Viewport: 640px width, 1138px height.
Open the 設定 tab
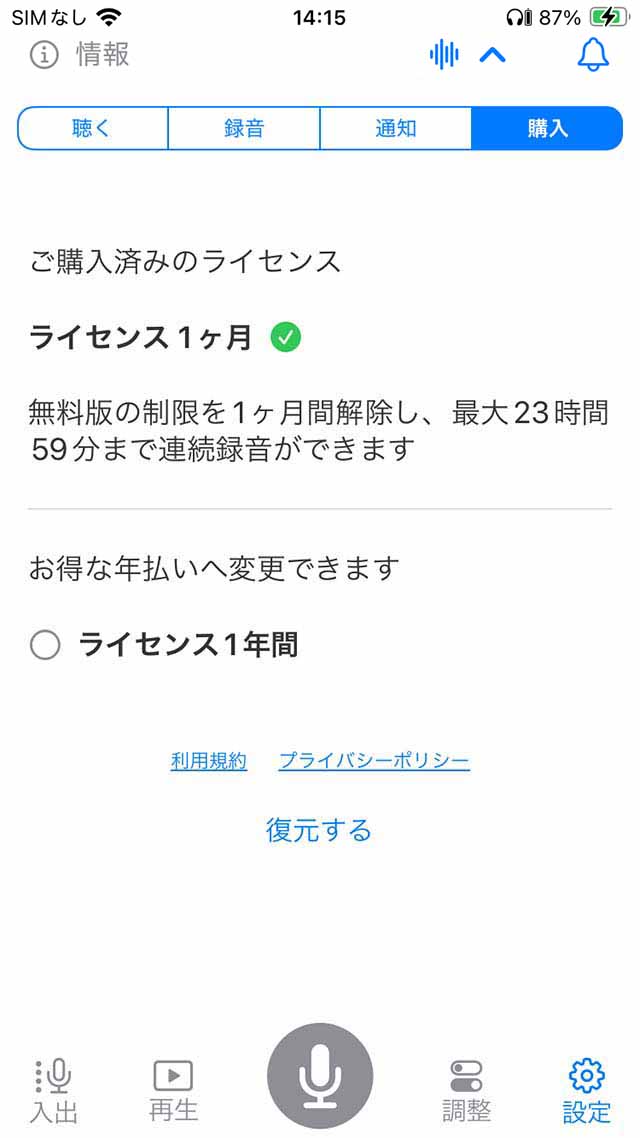click(587, 1090)
